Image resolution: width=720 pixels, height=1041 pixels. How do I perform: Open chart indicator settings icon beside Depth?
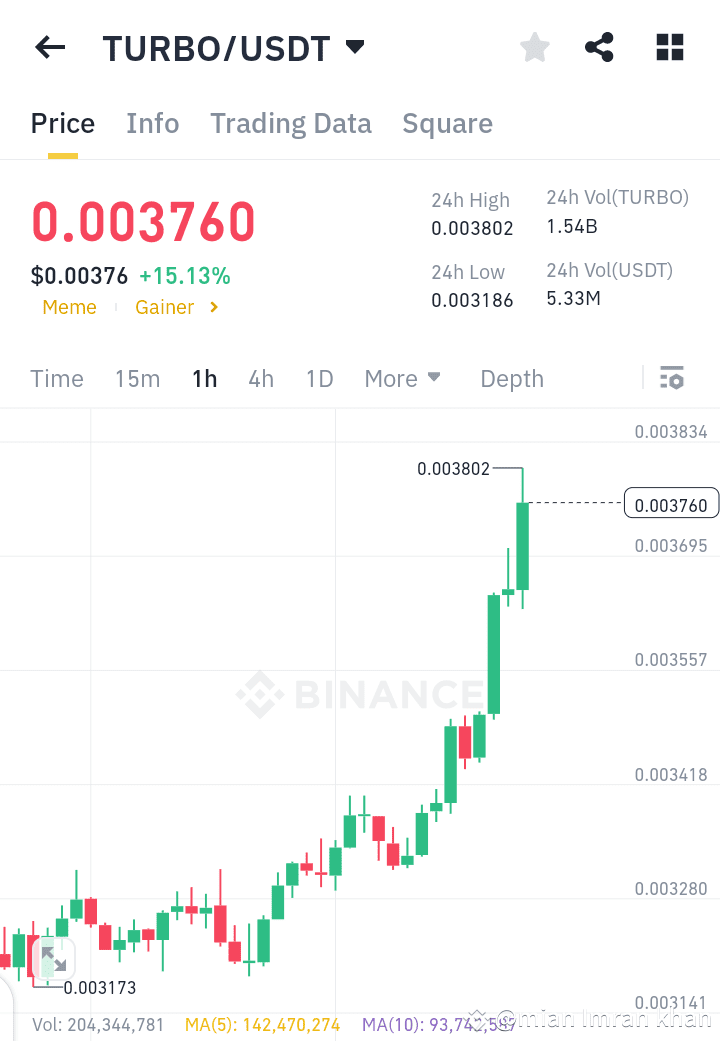click(673, 378)
